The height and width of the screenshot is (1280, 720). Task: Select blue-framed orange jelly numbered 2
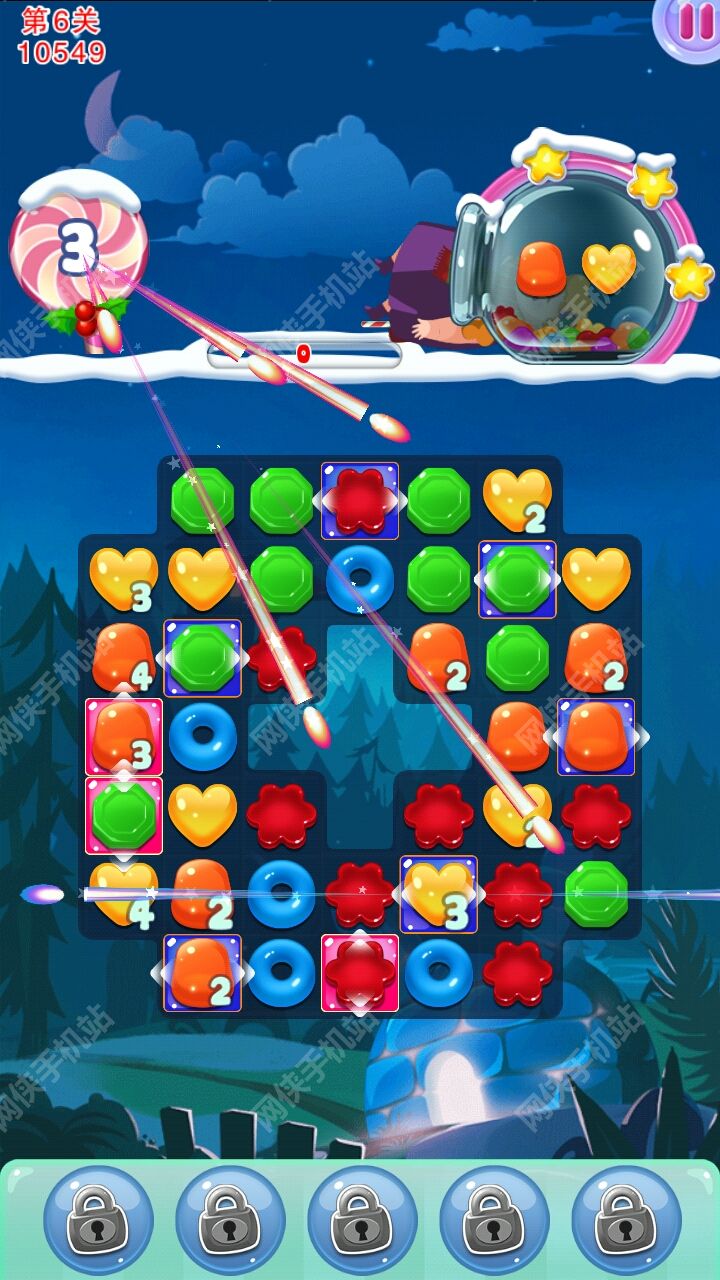[x=202, y=973]
